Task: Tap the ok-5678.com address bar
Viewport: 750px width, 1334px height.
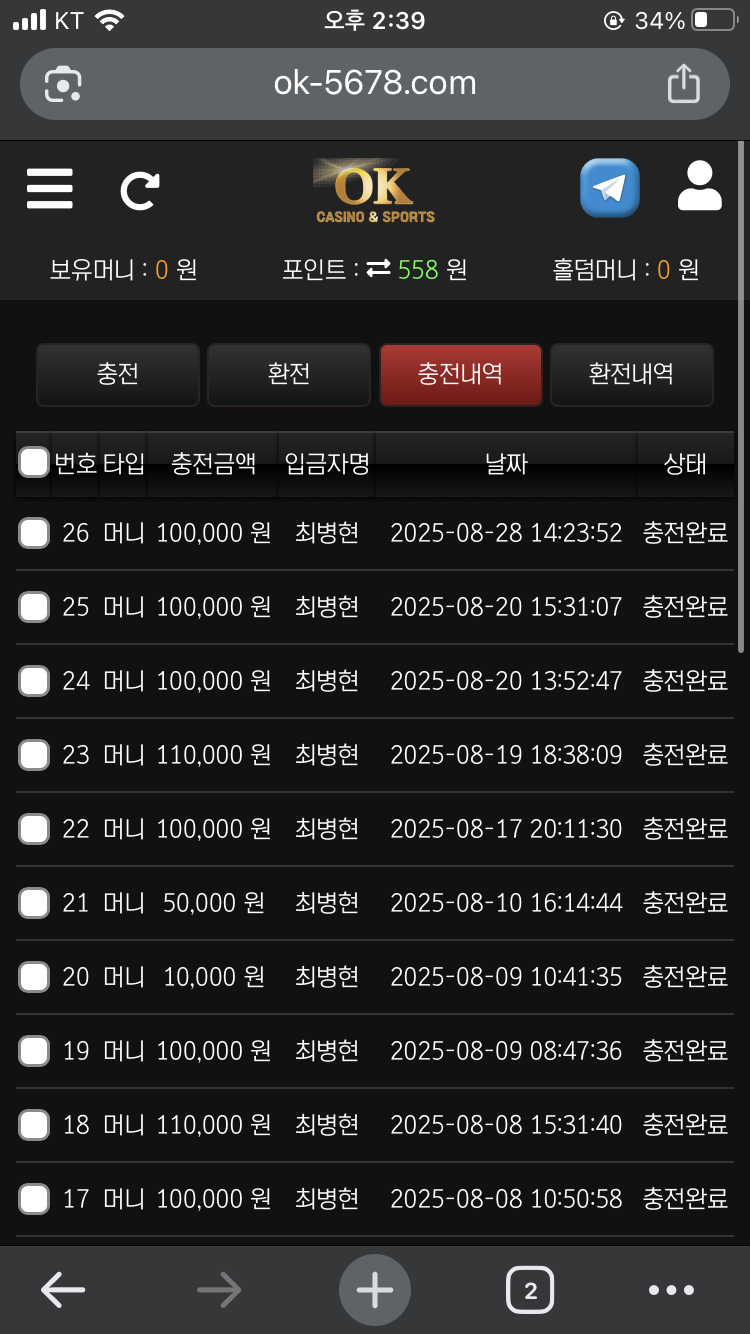Action: point(375,83)
